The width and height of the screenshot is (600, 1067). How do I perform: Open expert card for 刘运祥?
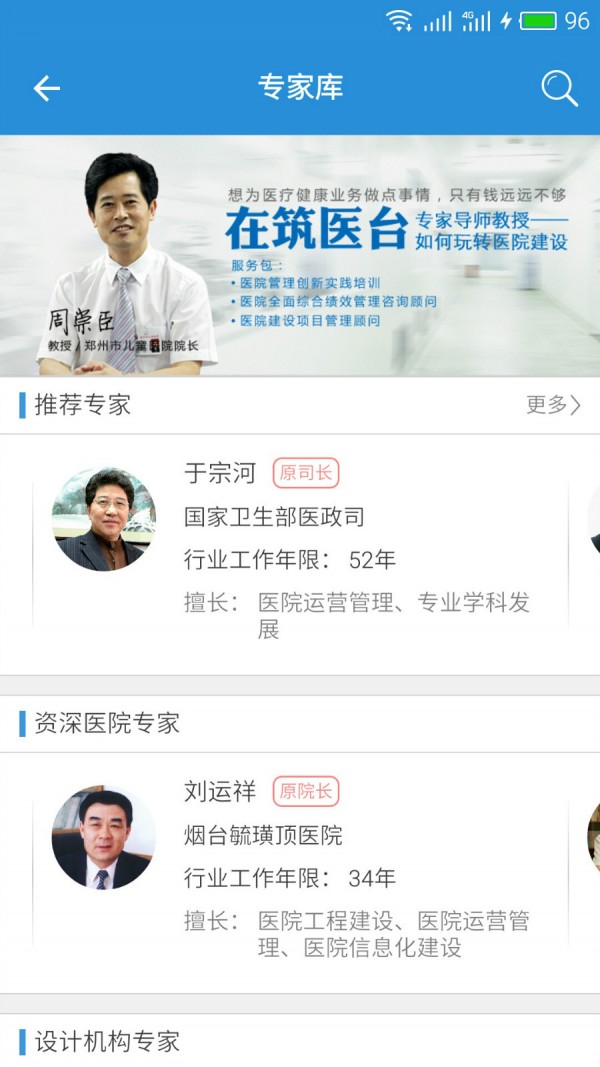pos(300,872)
